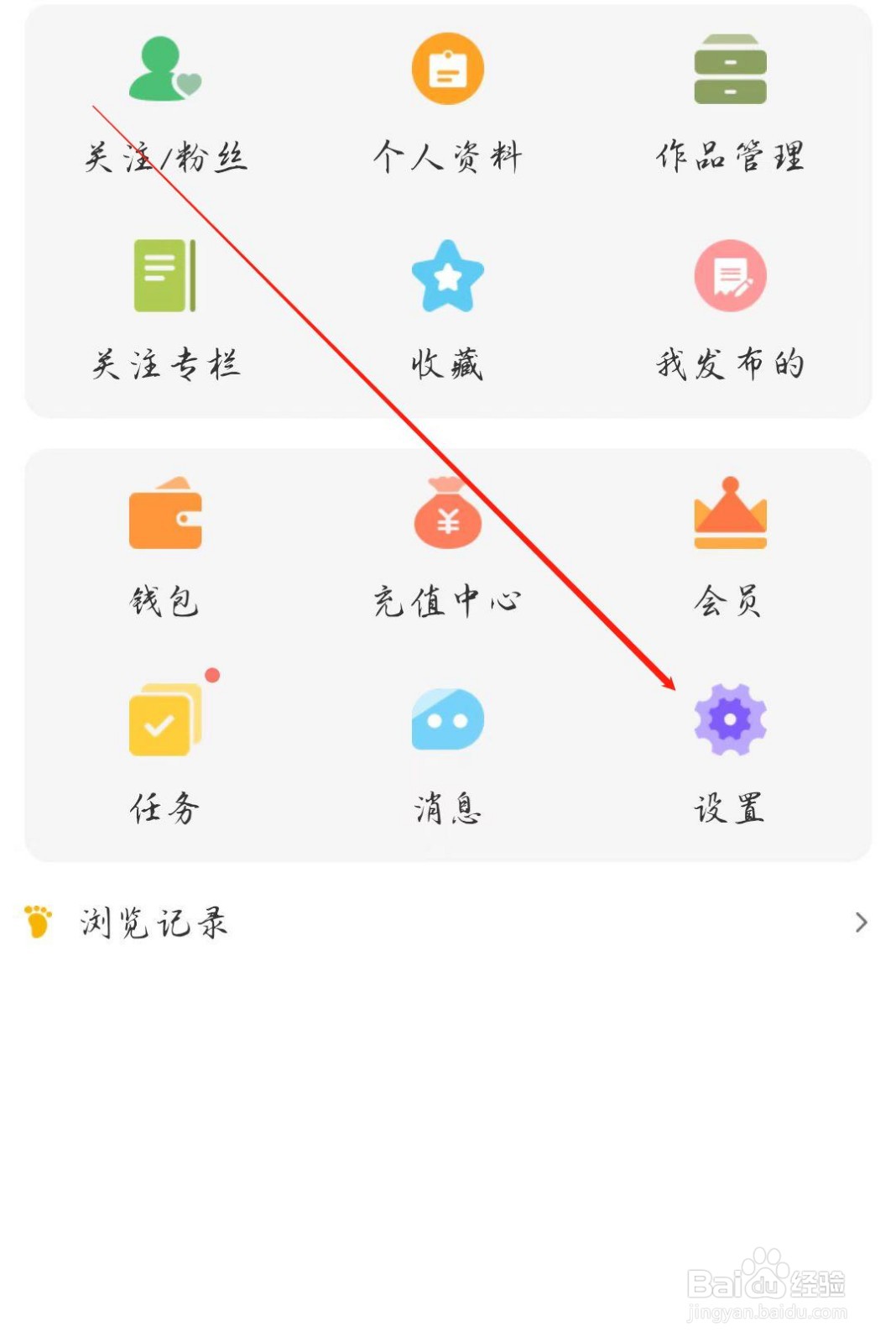Image resolution: width=896 pixels, height=1343 pixels.
Task: Open browsing history by clicking 浏览记录 text
Action: pos(155,922)
